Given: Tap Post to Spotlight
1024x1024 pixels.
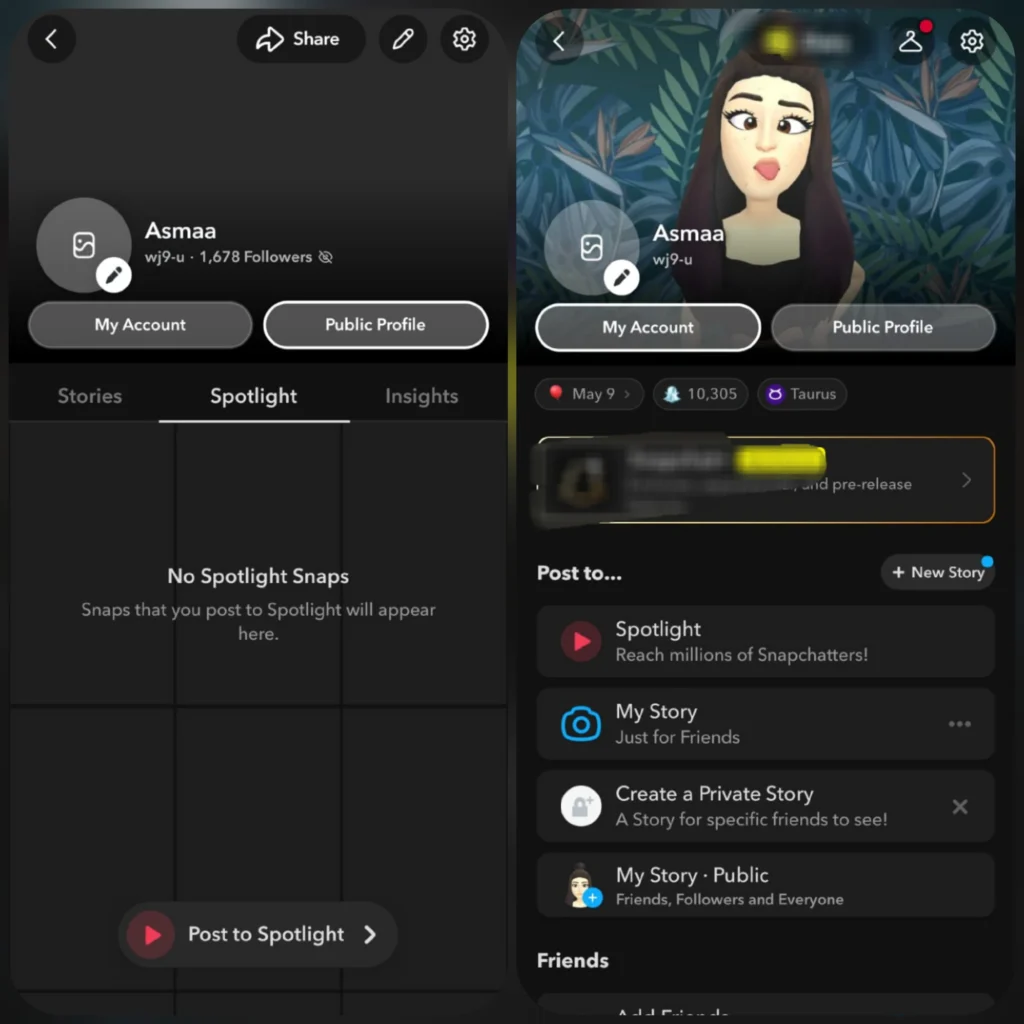Looking at the screenshot, I should [258, 934].
